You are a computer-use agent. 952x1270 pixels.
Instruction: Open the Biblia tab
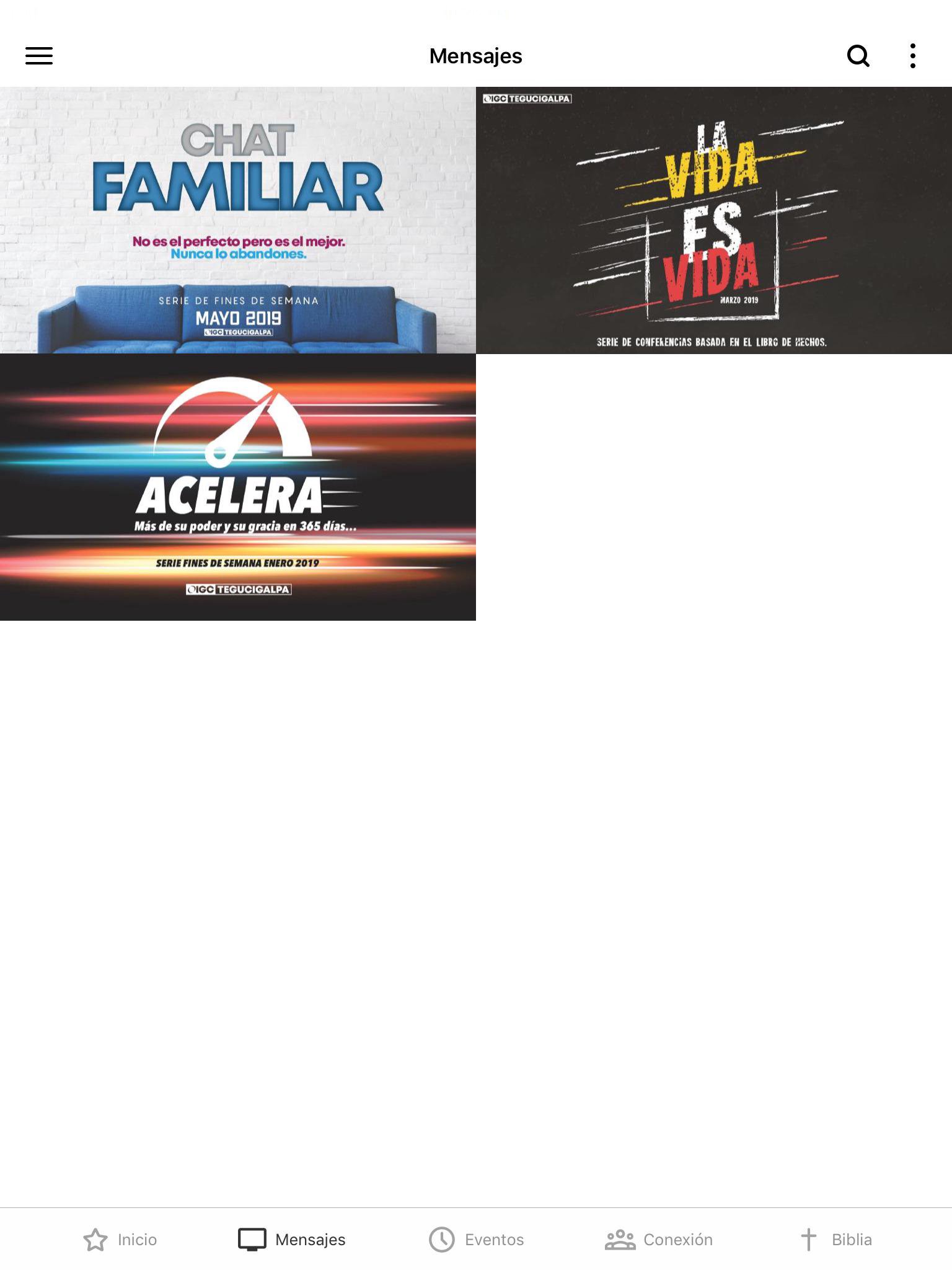835,1239
